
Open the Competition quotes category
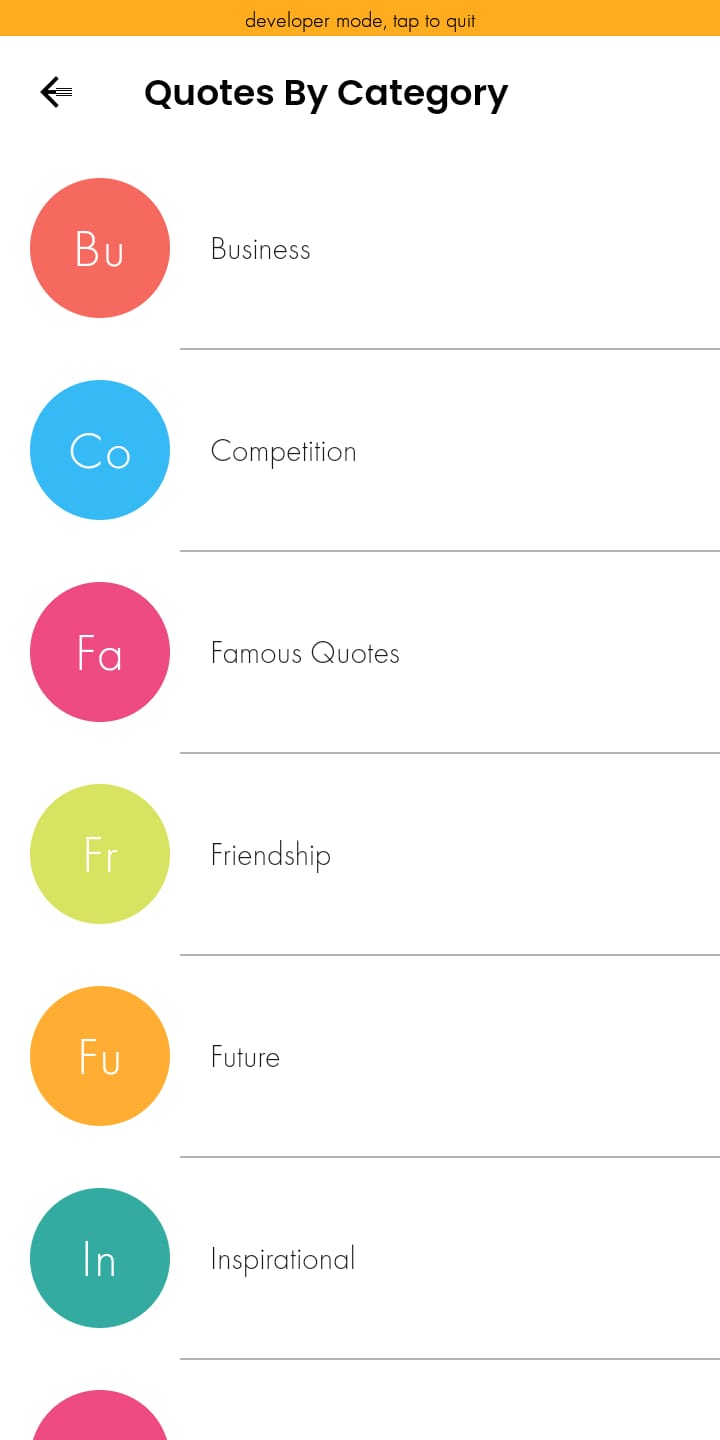[x=283, y=451]
